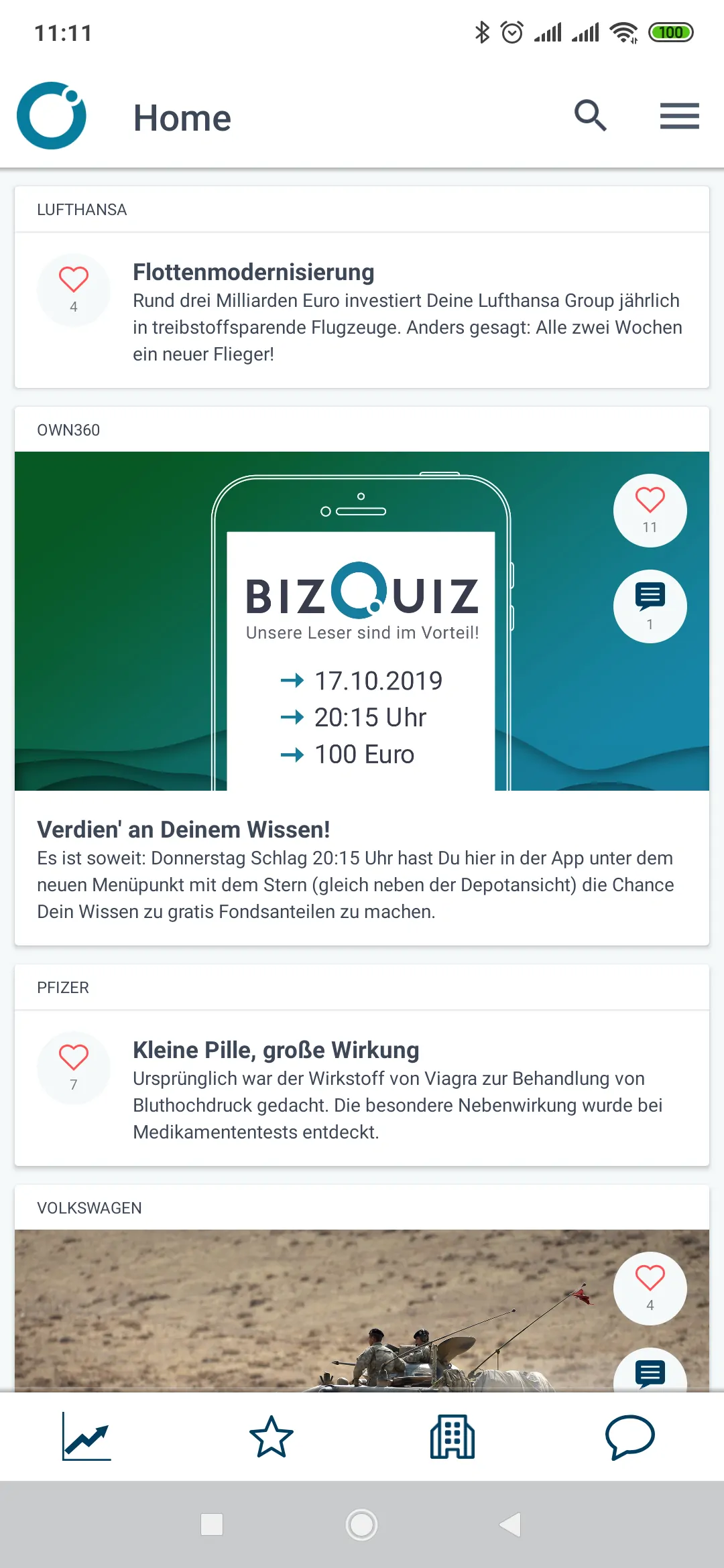Switch to the companies building tab
Screen dimensions: 724x1568
452,1437
